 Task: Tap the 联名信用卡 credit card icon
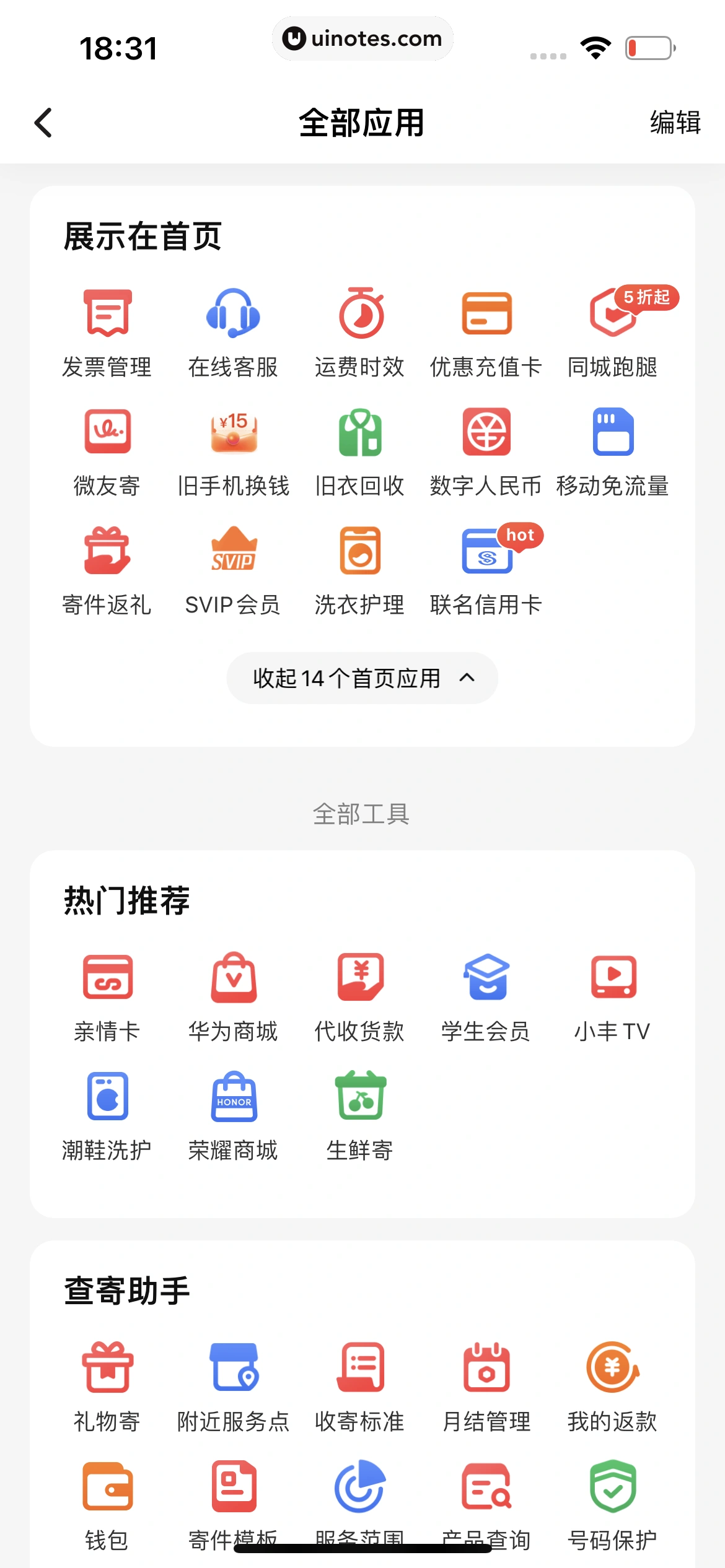pos(486,567)
